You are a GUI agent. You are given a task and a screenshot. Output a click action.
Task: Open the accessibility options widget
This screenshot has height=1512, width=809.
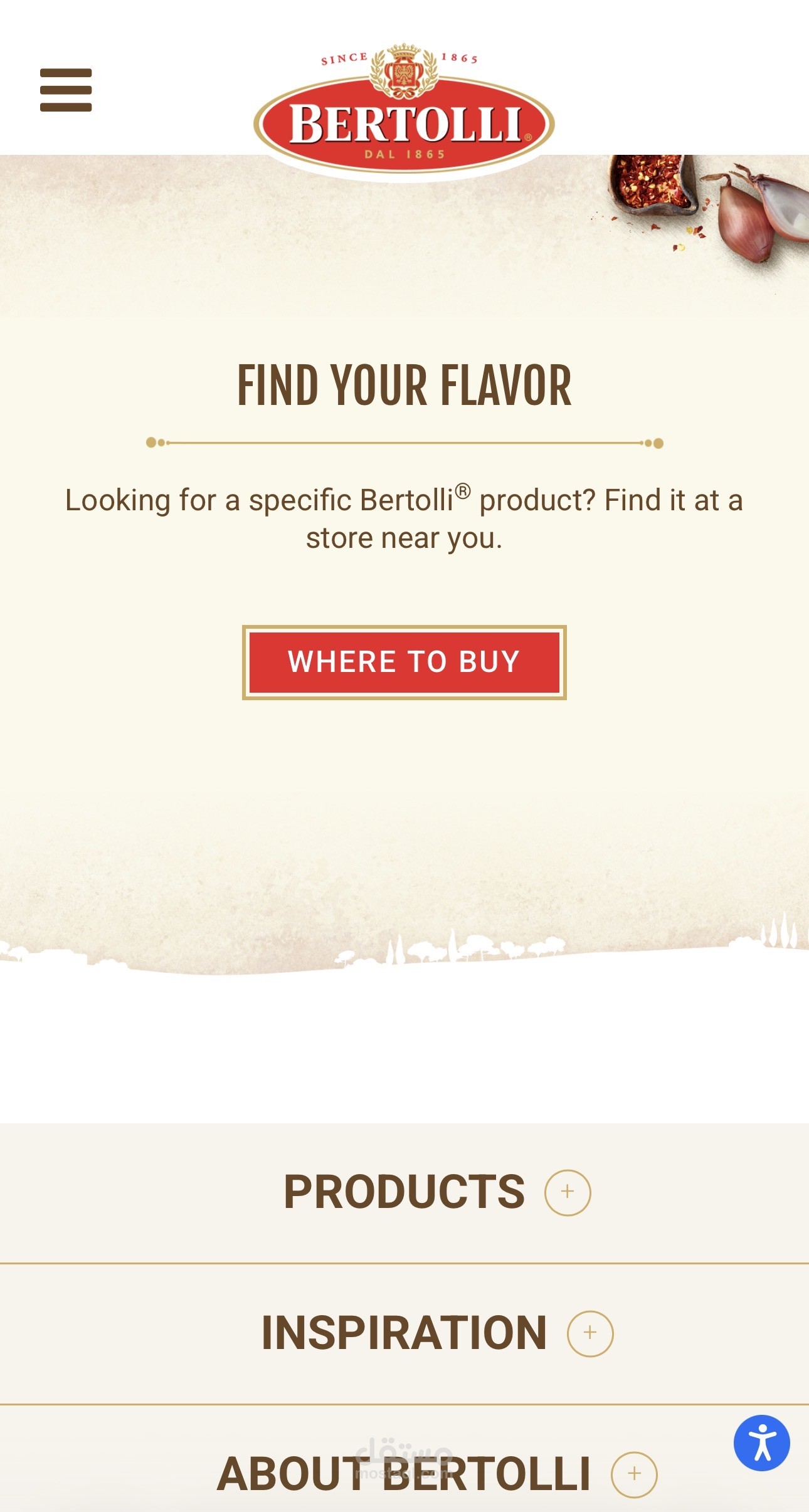point(761,1442)
